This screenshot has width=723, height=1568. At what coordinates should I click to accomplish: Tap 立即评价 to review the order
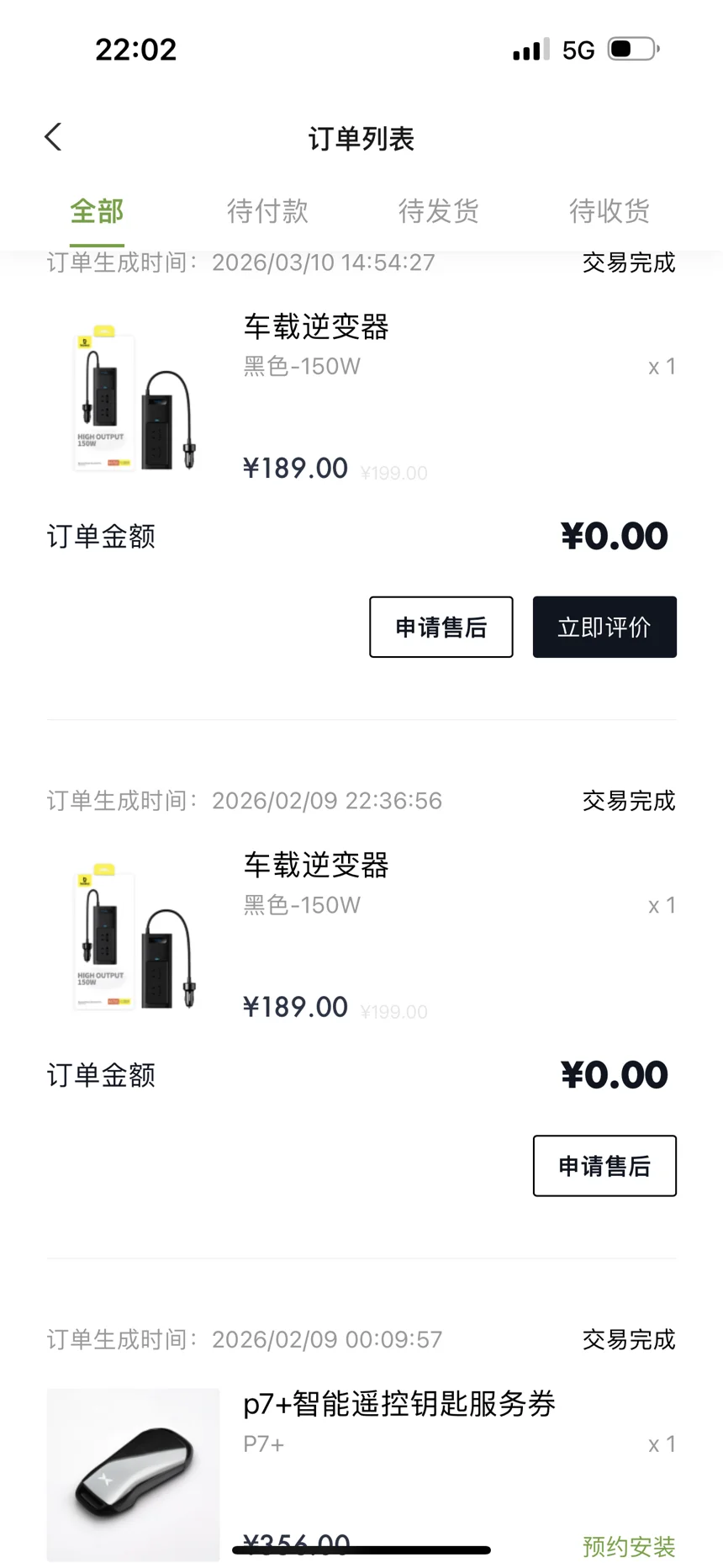tap(604, 627)
